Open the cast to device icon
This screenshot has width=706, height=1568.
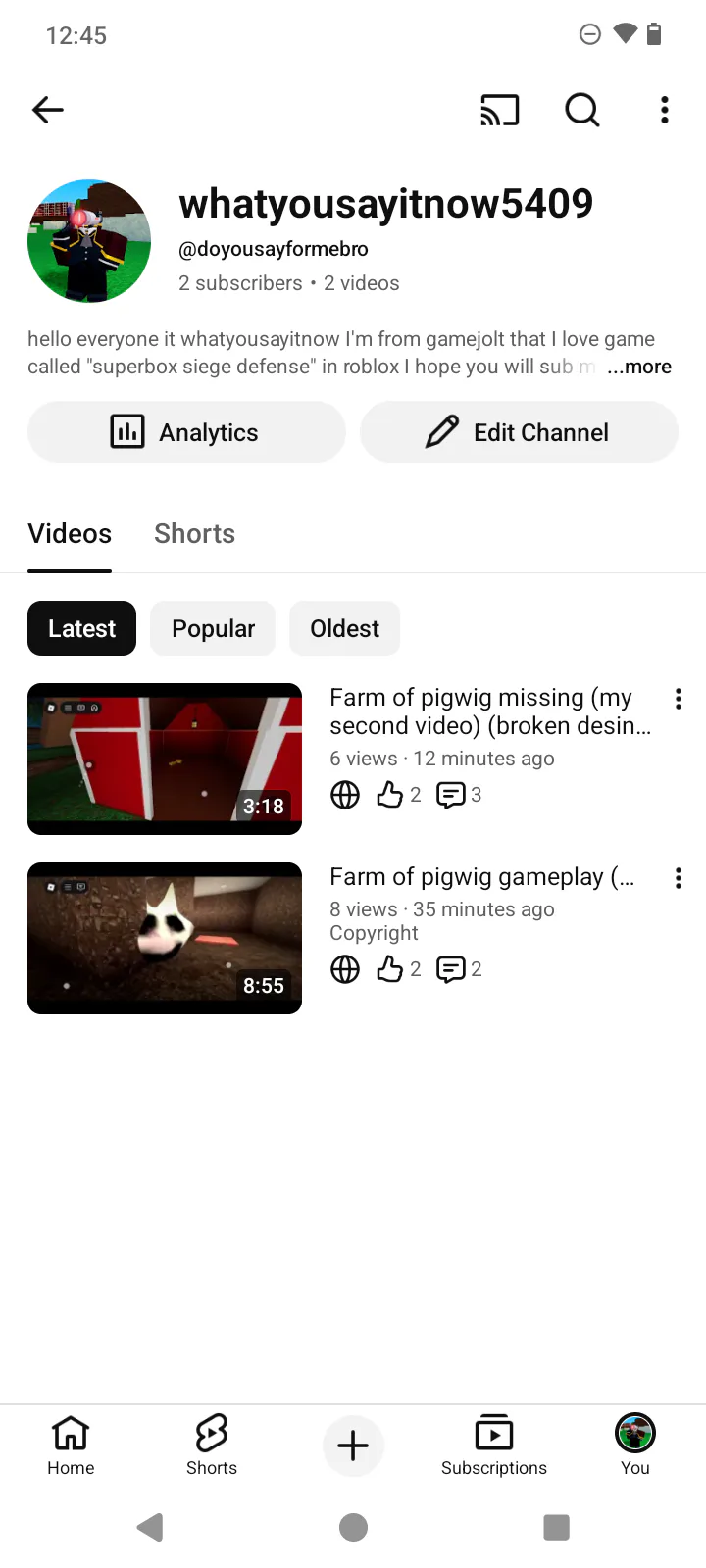[499, 110]
